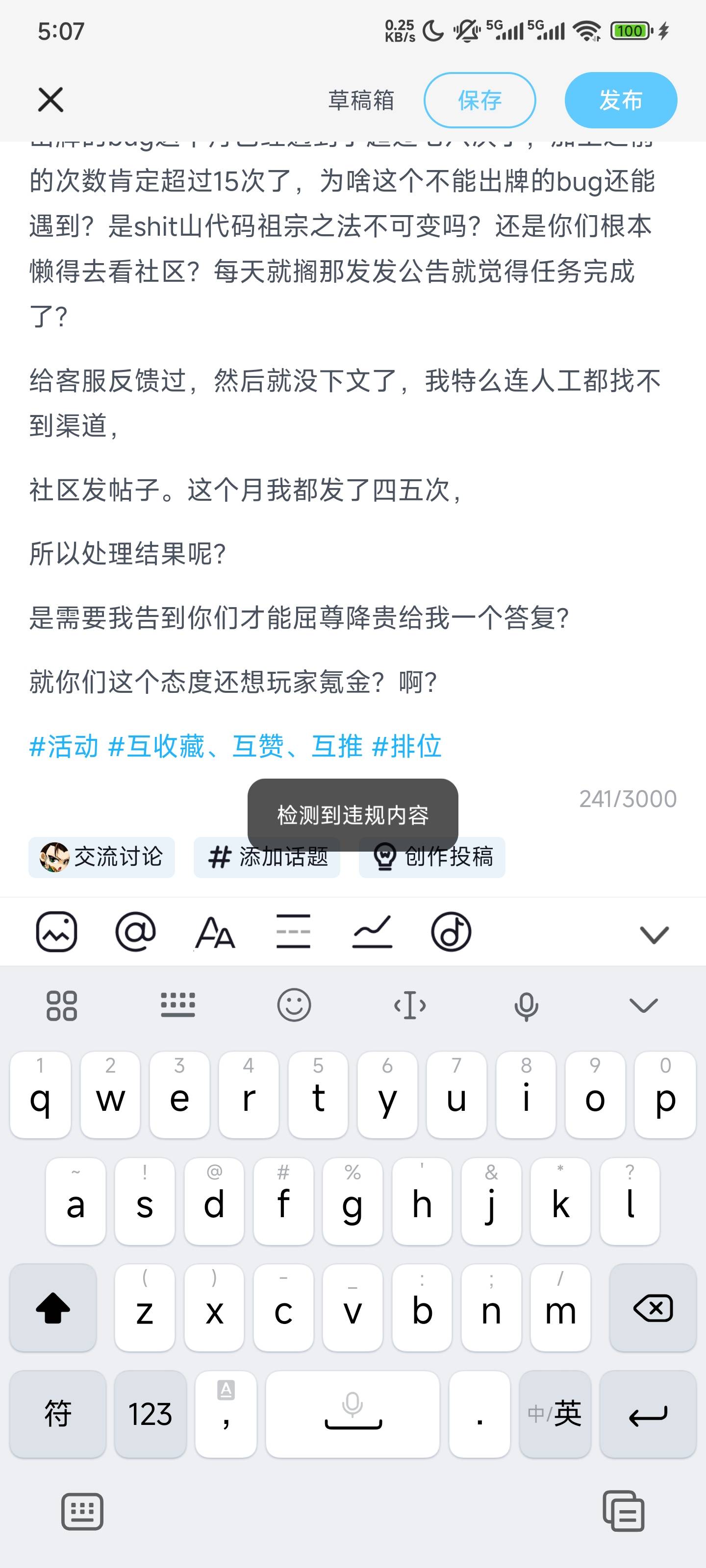The height and width of the screenshot is (1568, 706).
Task: Open the music note toolbar icon
Action: [451, 931]
